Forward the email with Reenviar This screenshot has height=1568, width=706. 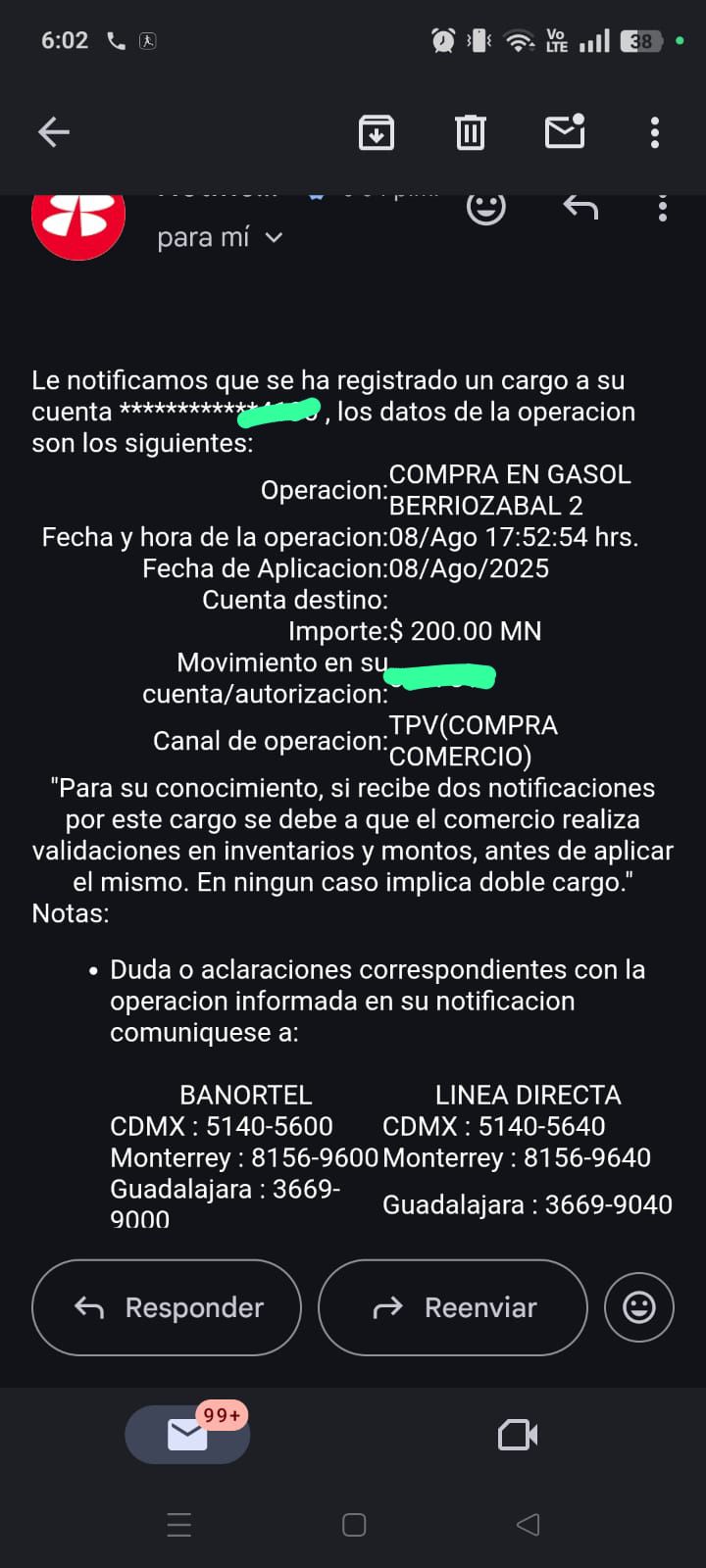[453, 1307]
